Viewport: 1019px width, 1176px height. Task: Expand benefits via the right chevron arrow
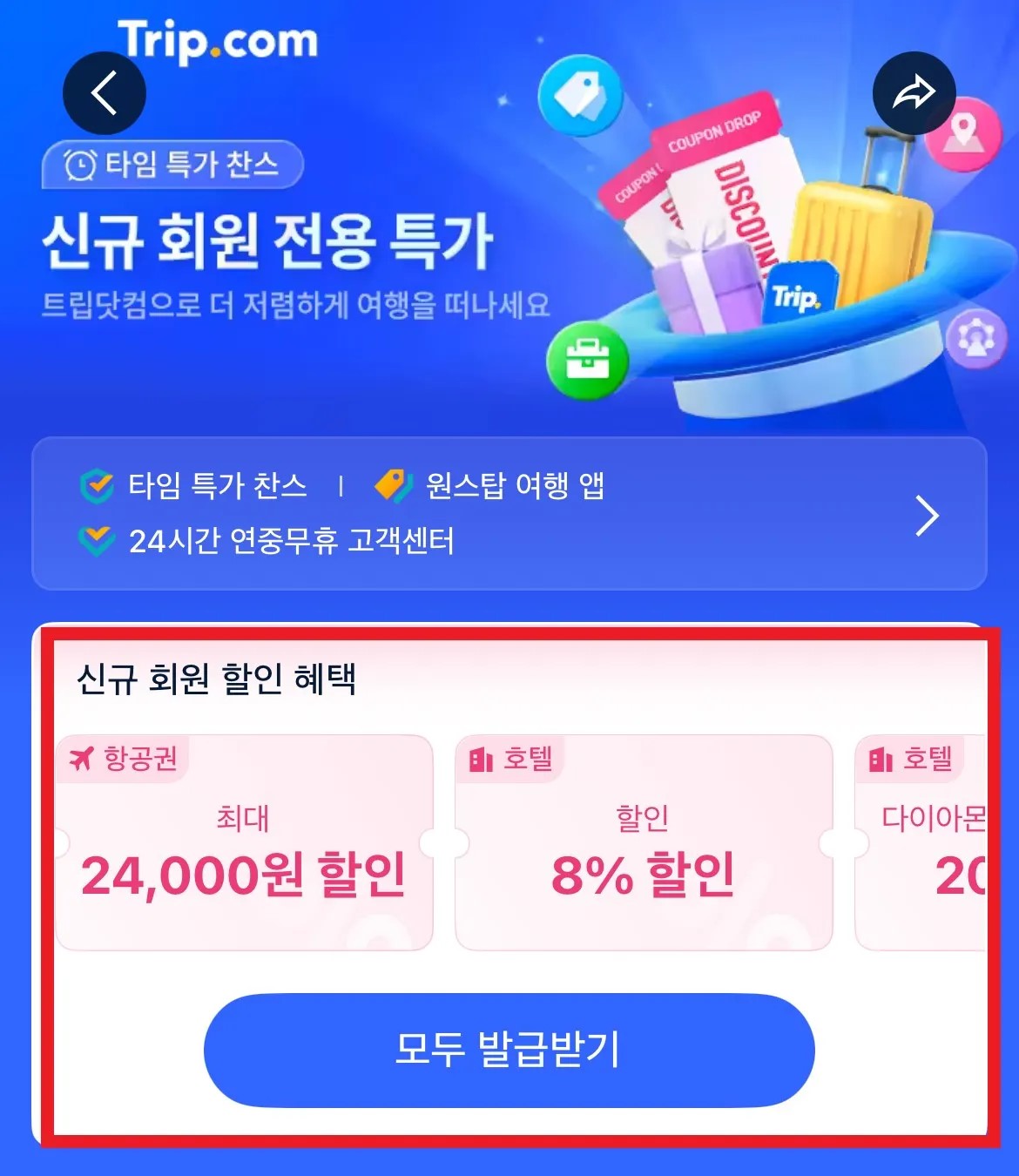927,514
